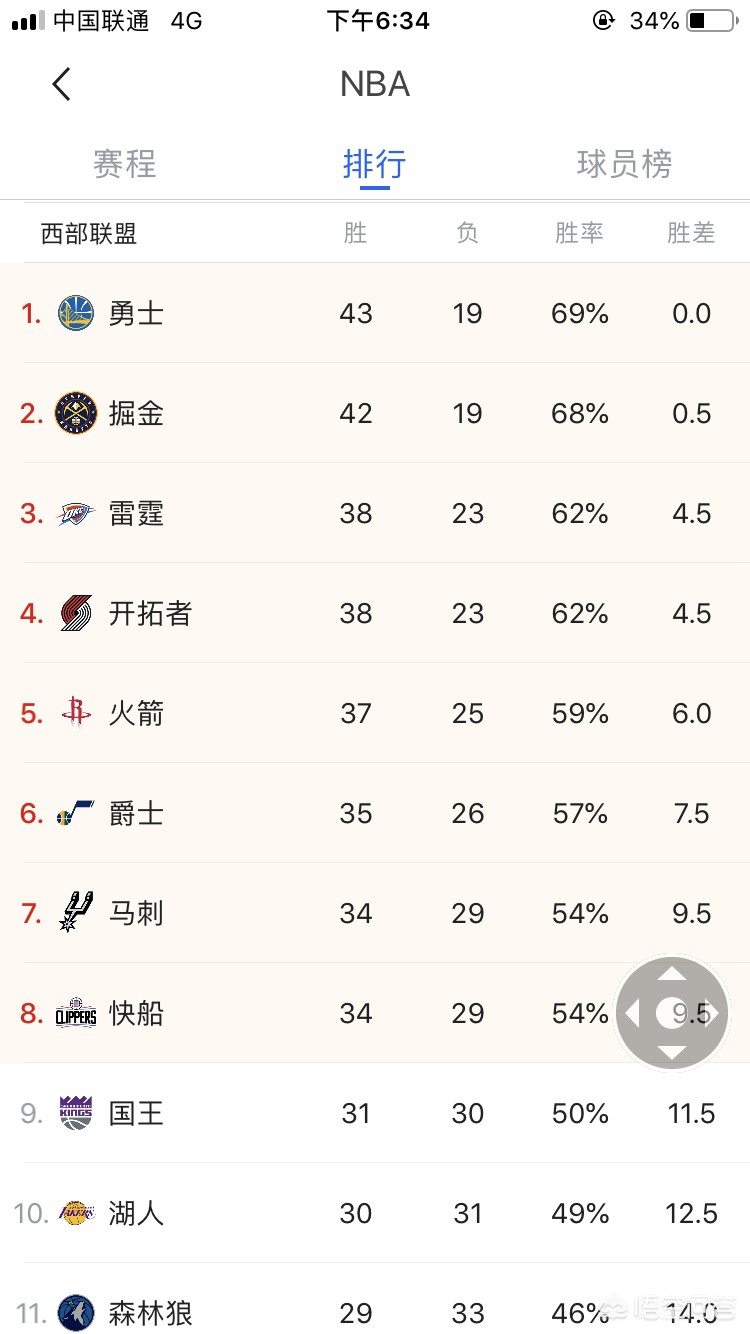Tap the 湖人 team row
The height and width of the screenshot is (1334, 750).
click(x=375, y=1213)
